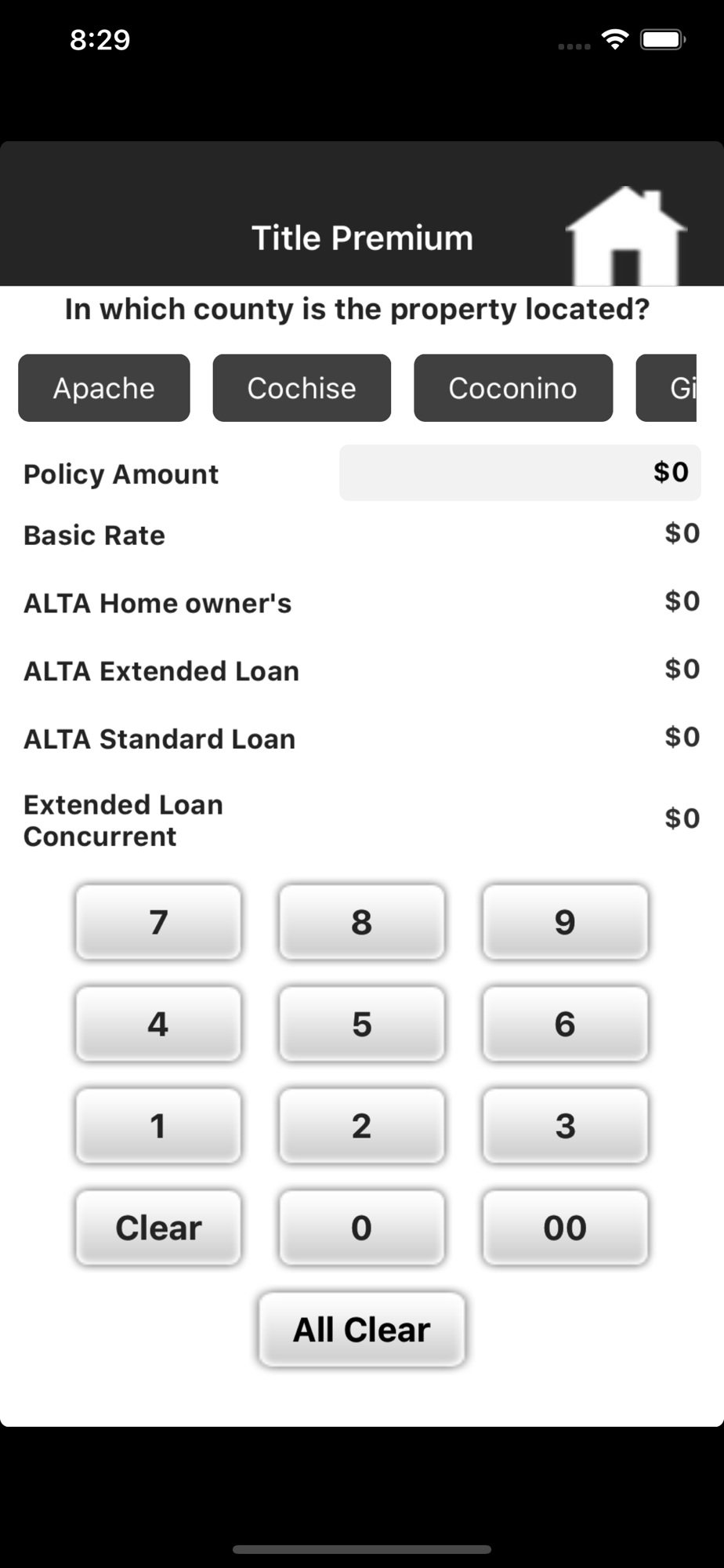
Task: Enter digit 4 on keypad
Action: coord(158,1024)
